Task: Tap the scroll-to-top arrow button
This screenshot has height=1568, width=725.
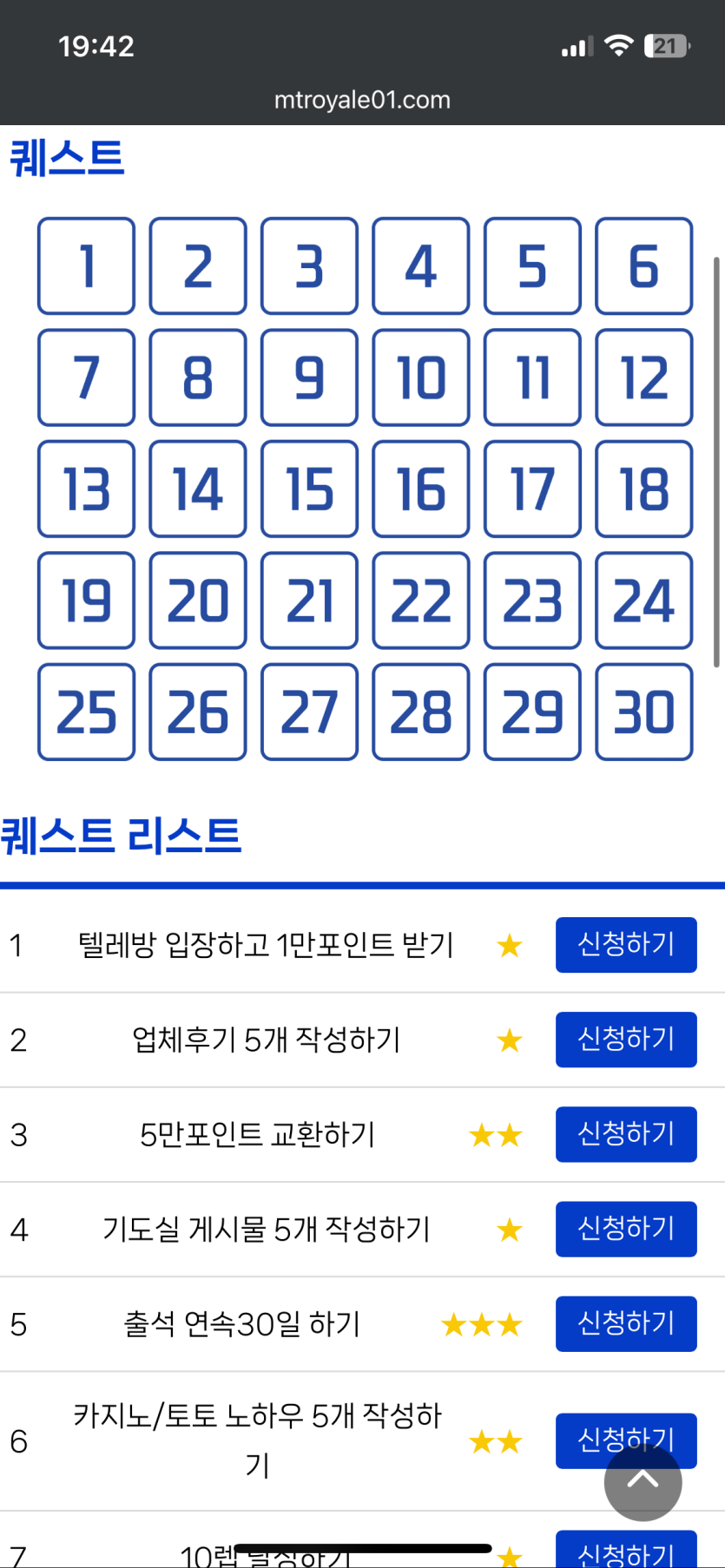Action: (643, 1482)
